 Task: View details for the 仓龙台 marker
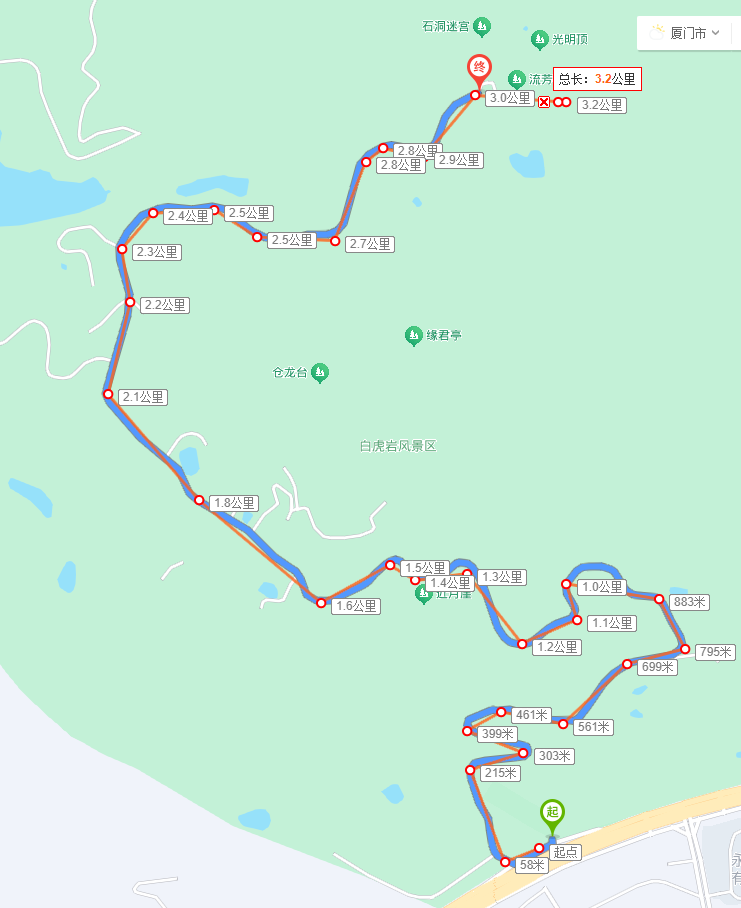pyautogui.click(x=320, y=373)
